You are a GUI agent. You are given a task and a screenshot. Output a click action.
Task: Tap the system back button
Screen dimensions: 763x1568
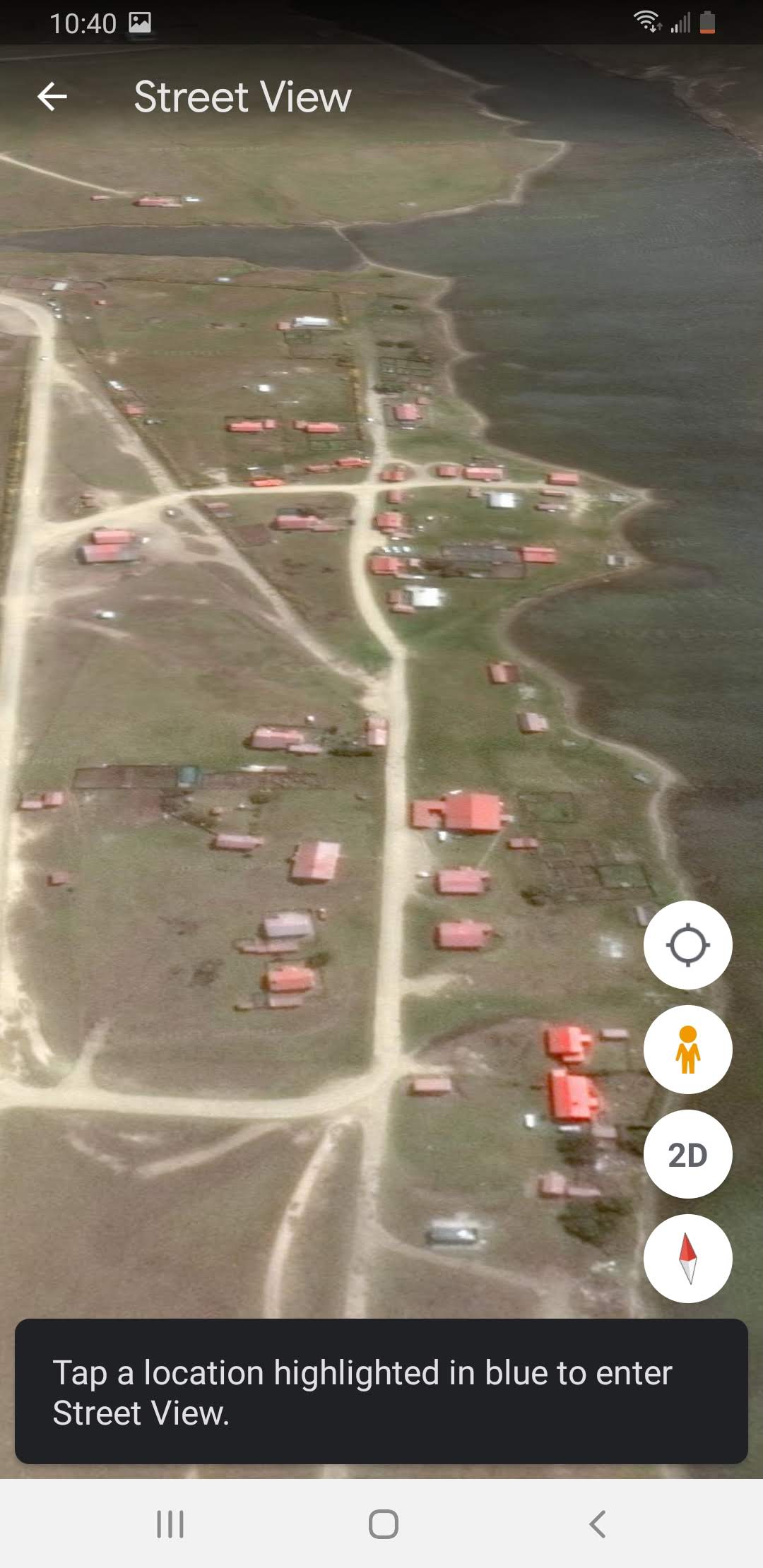click(597, 1524)
